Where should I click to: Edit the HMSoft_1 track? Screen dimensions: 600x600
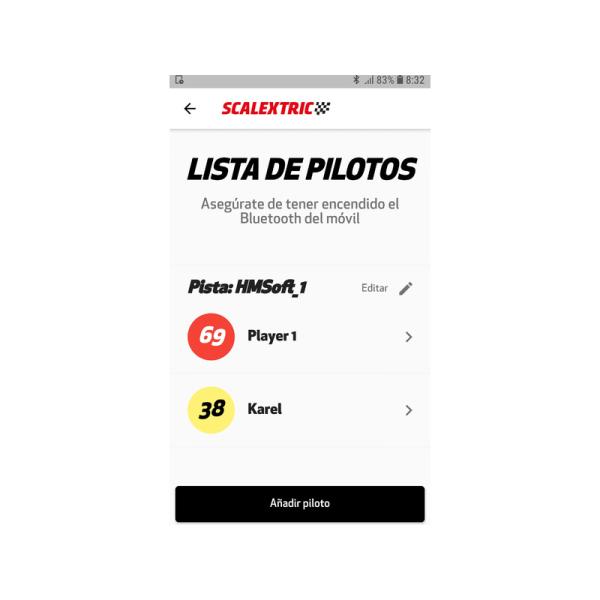tap(388, 288)
